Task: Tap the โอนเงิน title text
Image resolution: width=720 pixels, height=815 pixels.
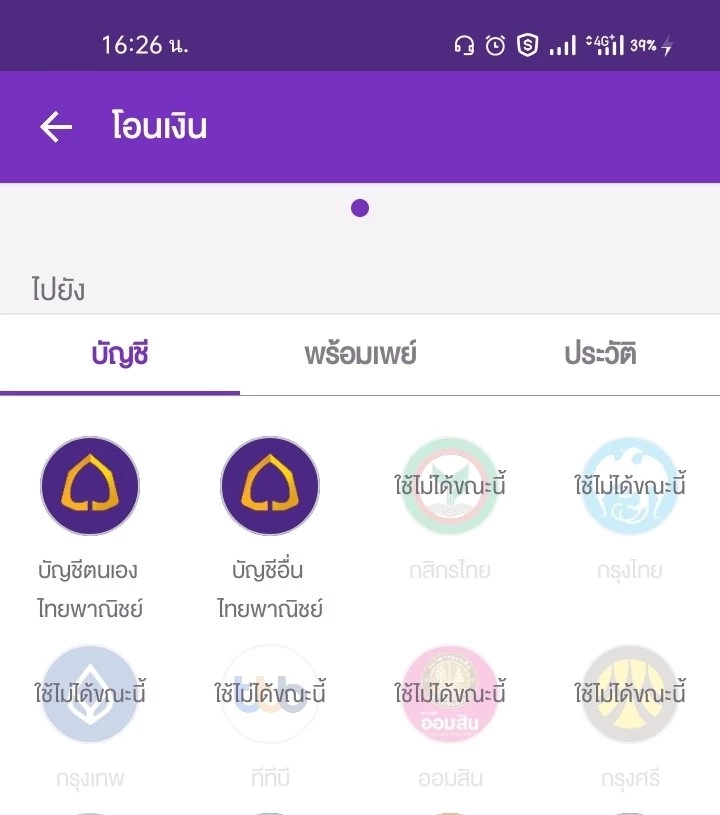Action: pos(159,126)
